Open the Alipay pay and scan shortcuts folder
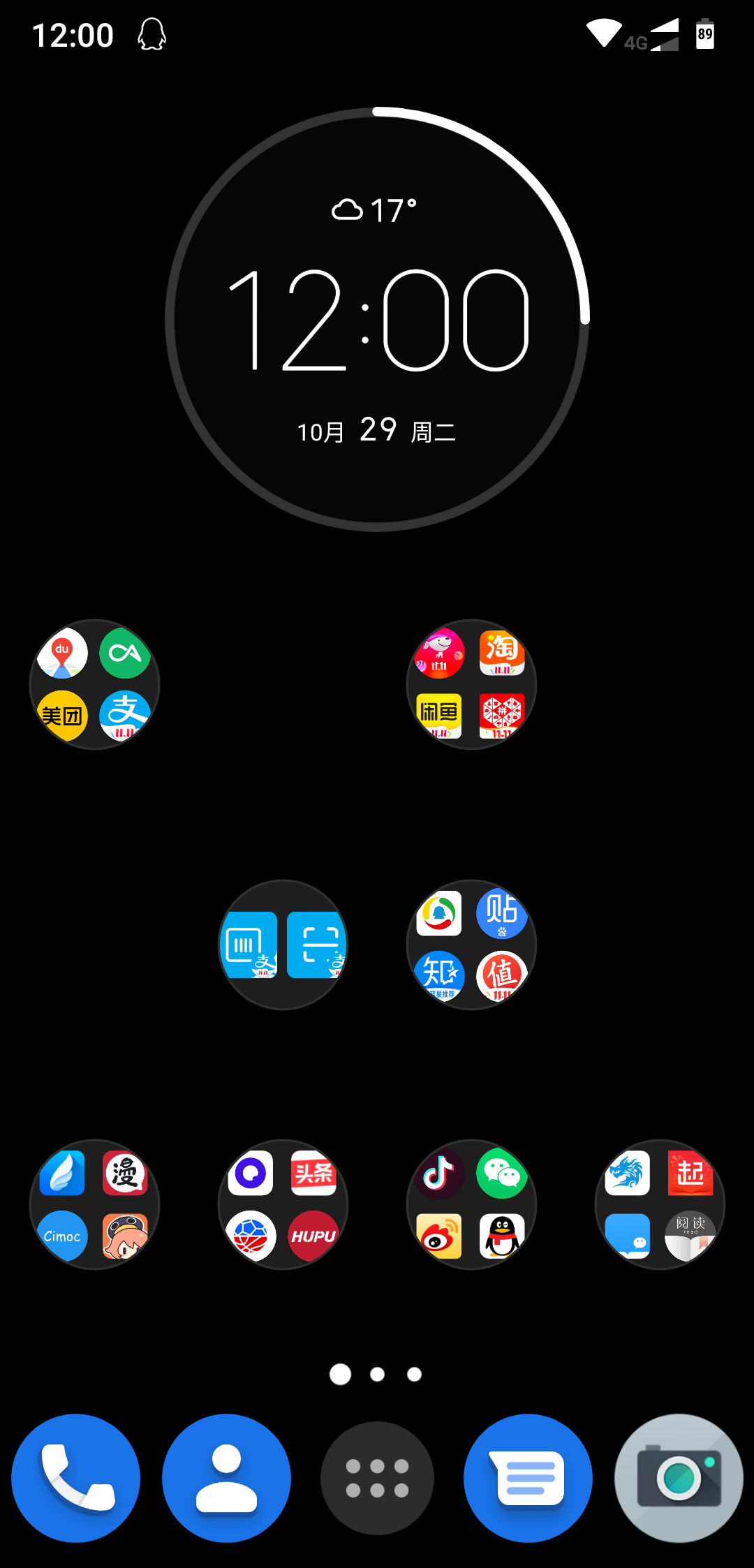The width and height of the screenshot is (754, 1568). pyautogui.click(x=283, y=945)
